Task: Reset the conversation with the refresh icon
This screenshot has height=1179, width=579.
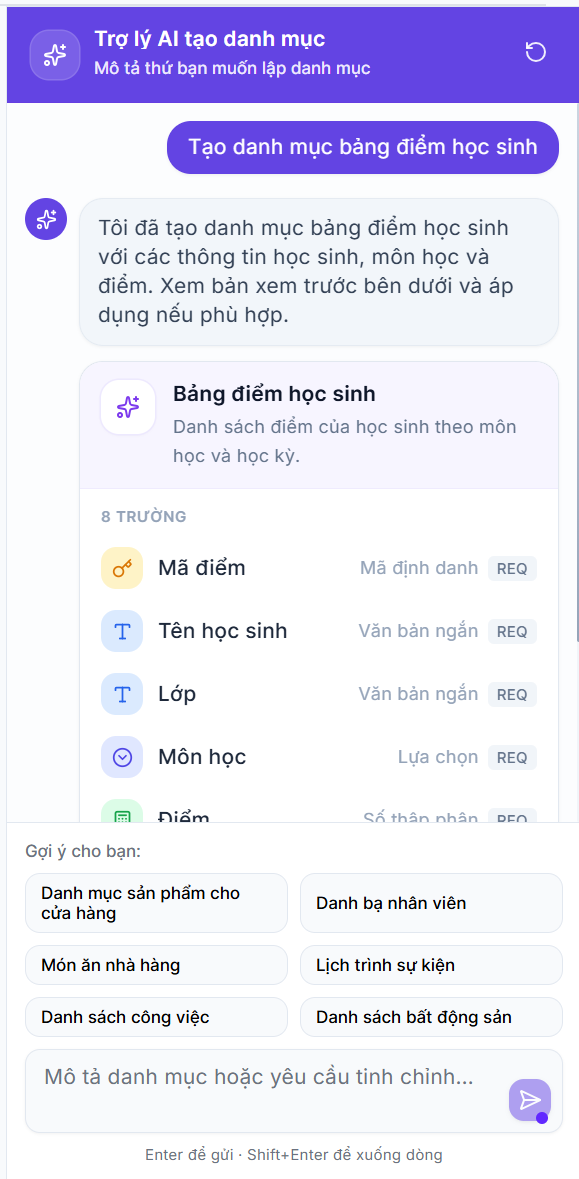Action: click(x=535, y=52)
